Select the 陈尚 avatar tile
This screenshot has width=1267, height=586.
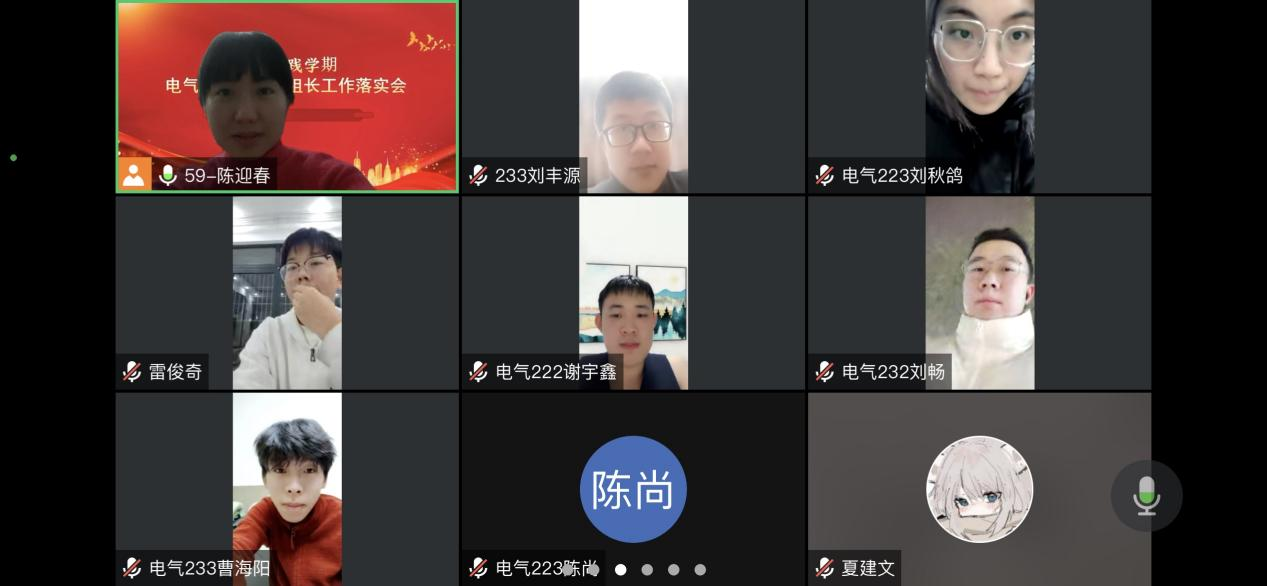633,489
